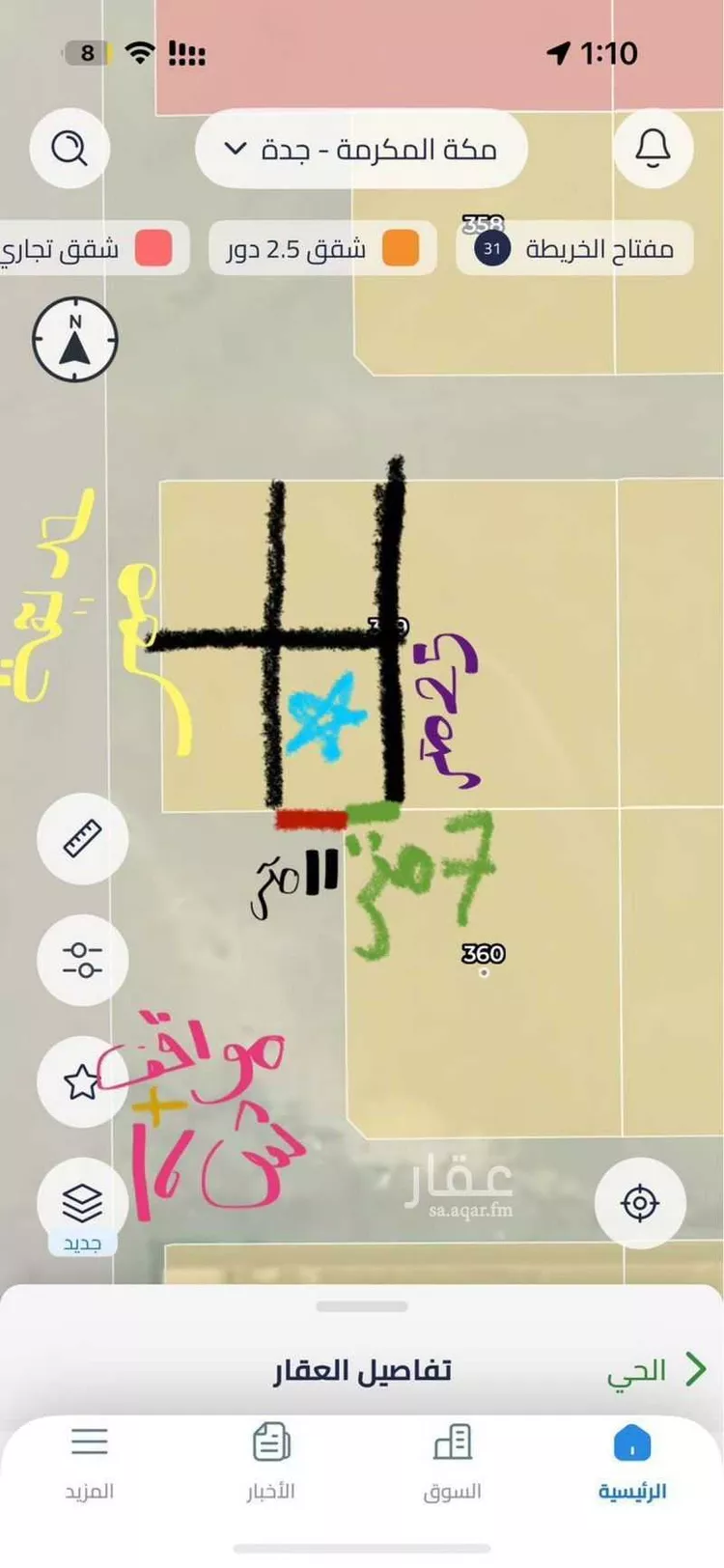The height and width of the screenshot is (1568, 724).
Task: Open the مكة المكرمة - جدة location dropdown
Action: coord(362,150)
